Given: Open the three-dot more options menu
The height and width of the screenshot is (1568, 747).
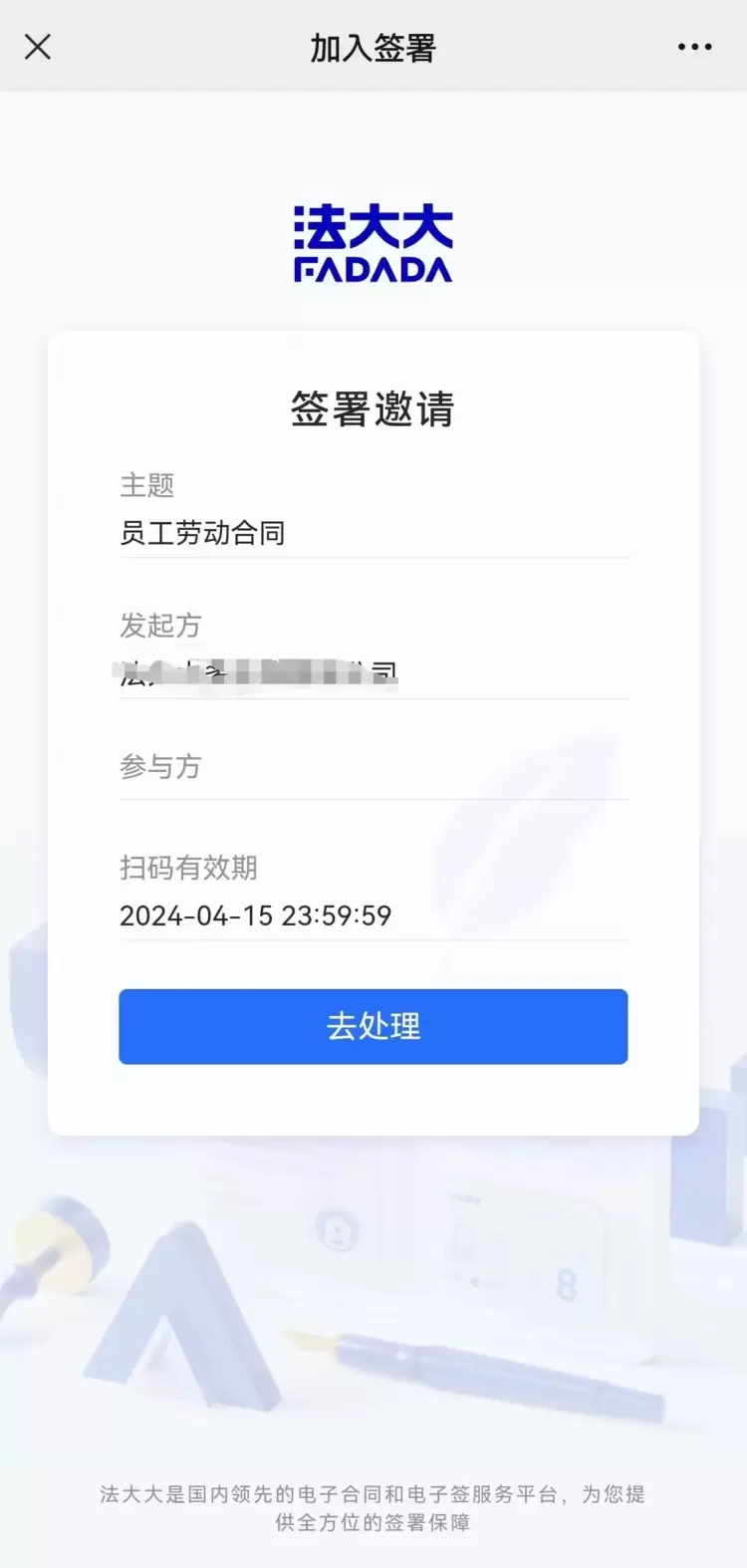Looking at the screenshot, I should pyautogui.click(x=694, y=47).
